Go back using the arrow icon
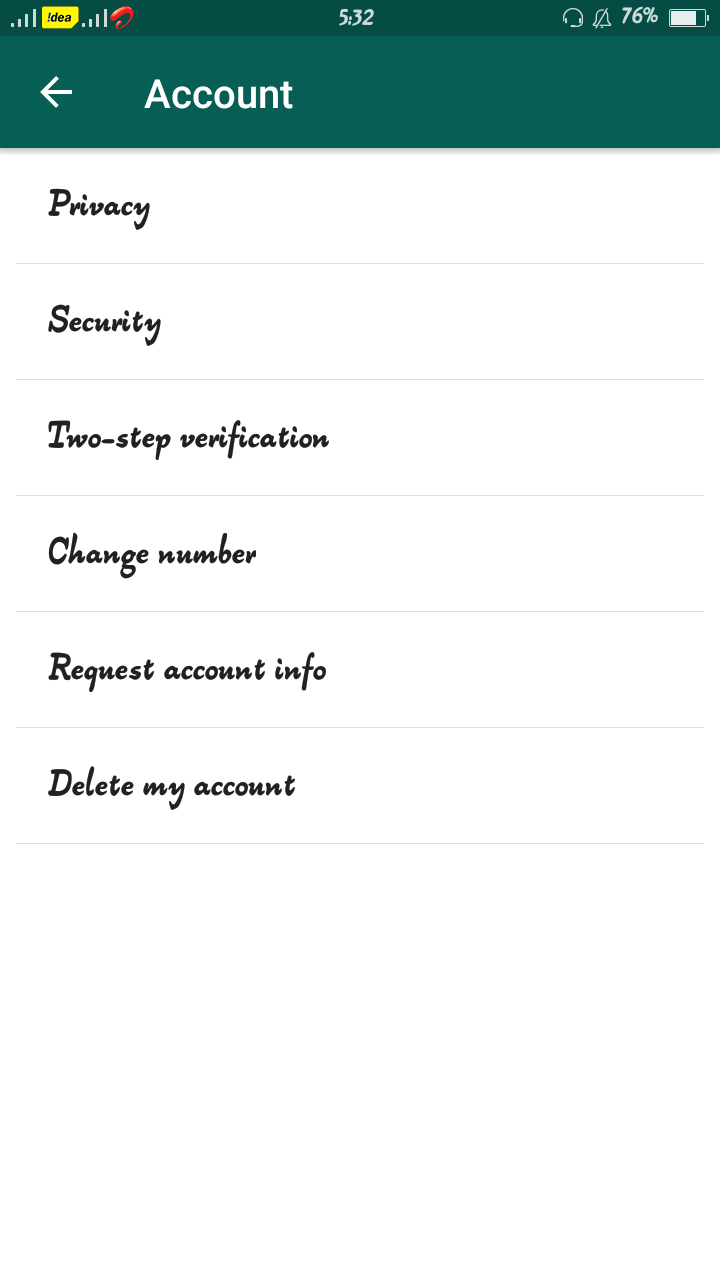The image size is (720, 1280). 56,93
